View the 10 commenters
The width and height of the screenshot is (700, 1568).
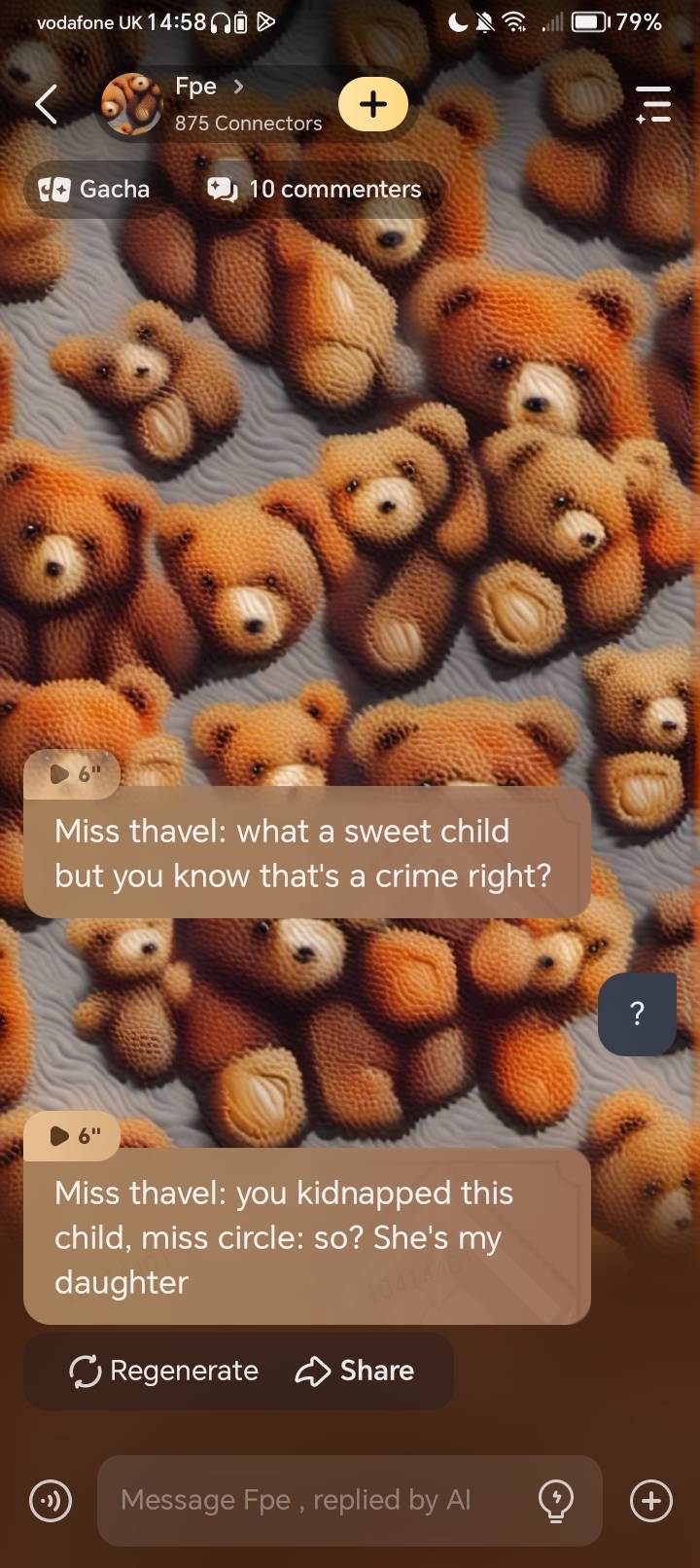316,189
